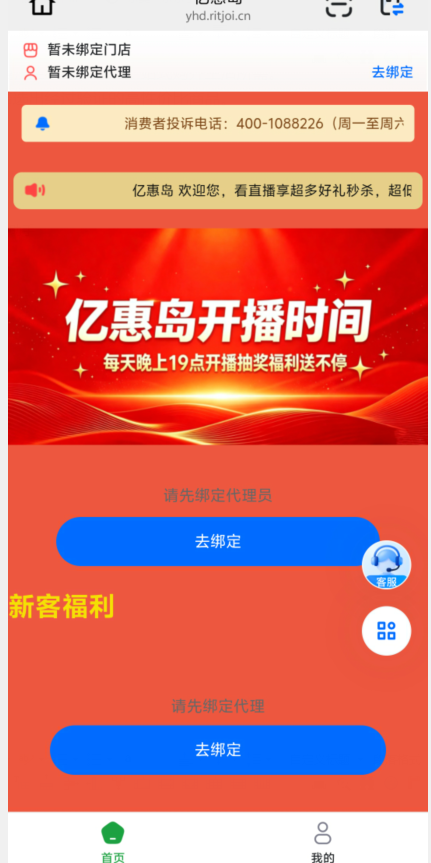The width and height of the screenshot is (431, 863).
Task: Tap 去绑定 under 请先绑定代理员
Action: tap(218, 541)
